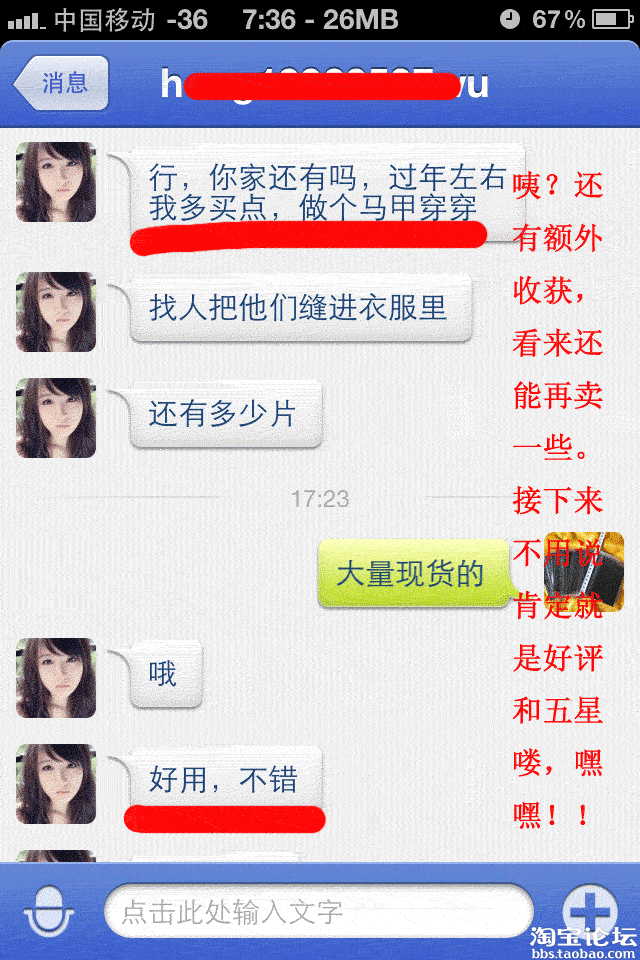640x960 pixels.
Task: Open the avatar beside 还有多少片
Action: pyautogui.click(x=56, y=417)
